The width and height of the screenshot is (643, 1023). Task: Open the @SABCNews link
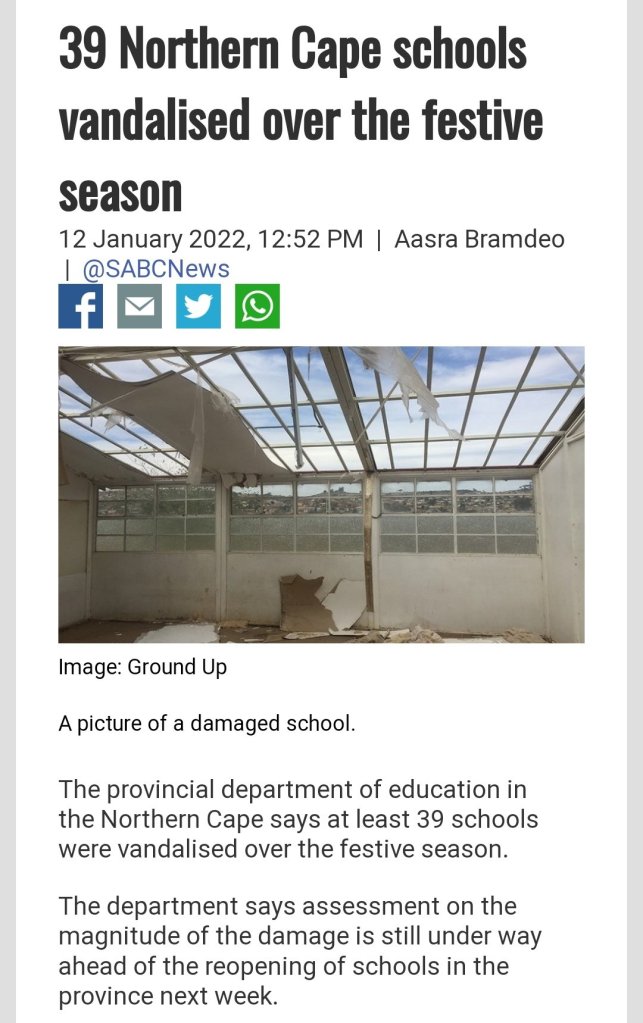(155, 269)
